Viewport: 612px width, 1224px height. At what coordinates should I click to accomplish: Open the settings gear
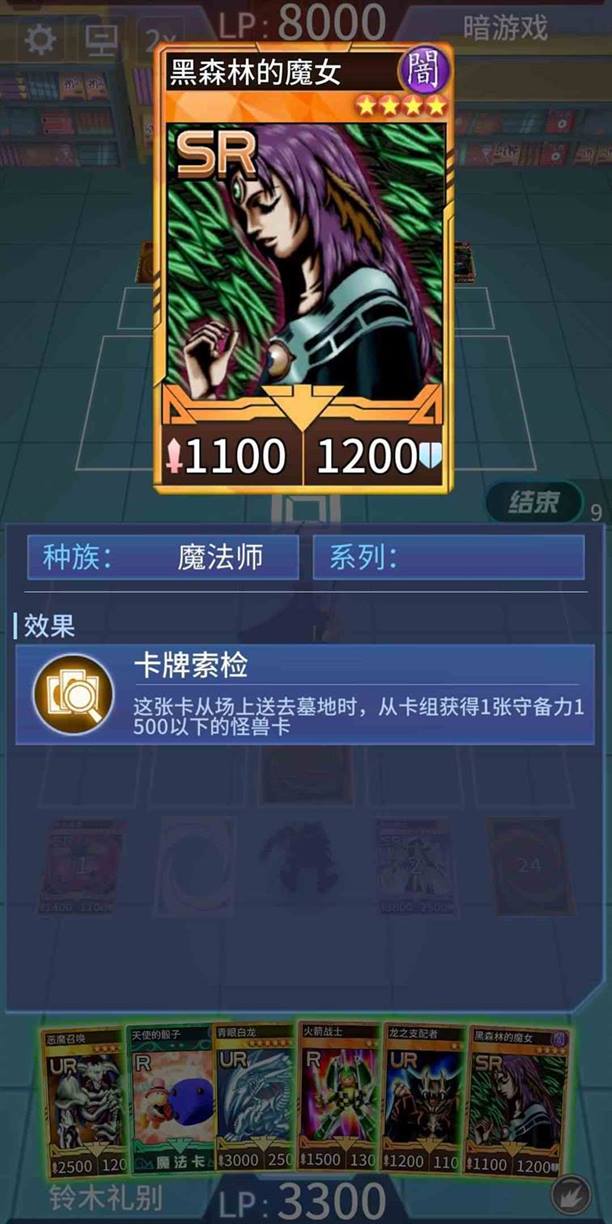pos(40,39)
